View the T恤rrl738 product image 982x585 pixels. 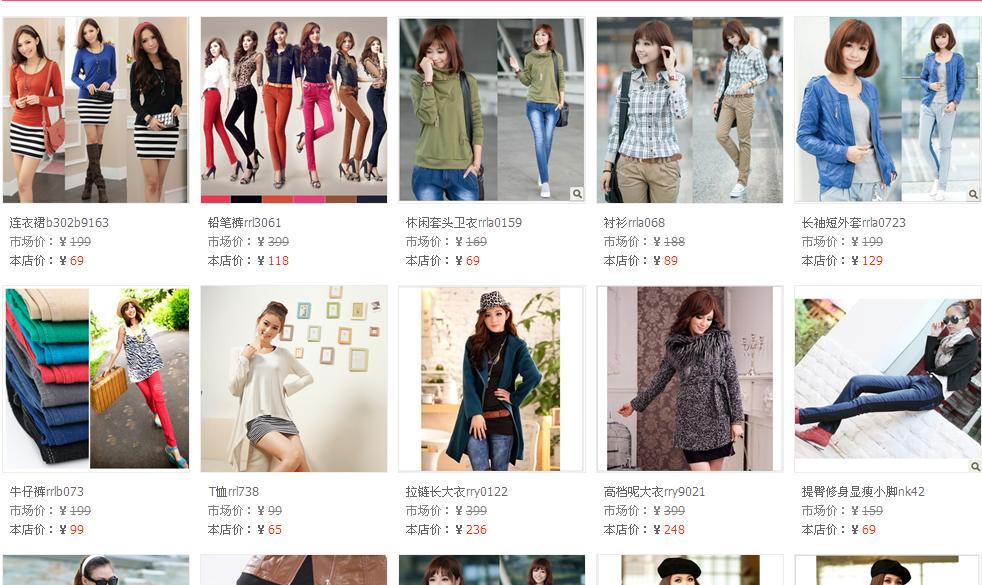[x=293, y=379]
